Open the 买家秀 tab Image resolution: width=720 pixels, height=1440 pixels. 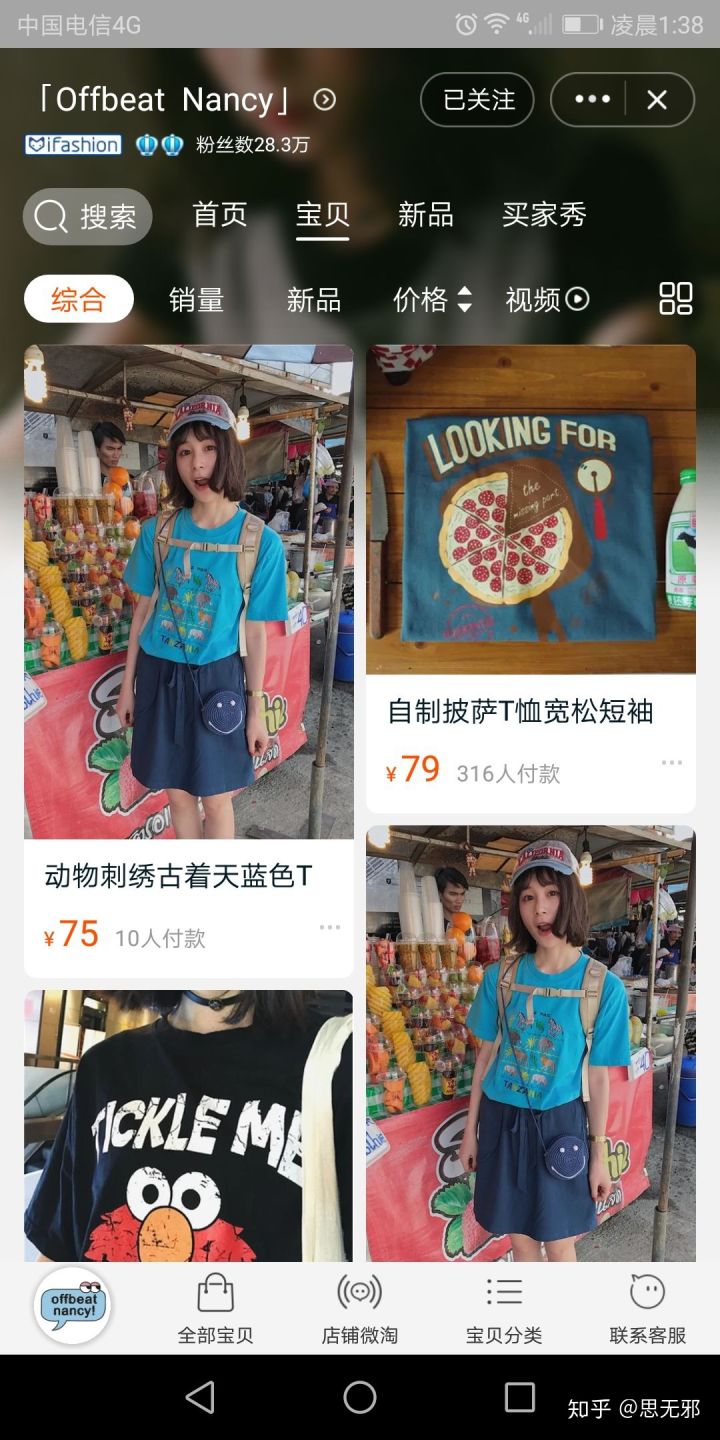[x=544, y=215]
